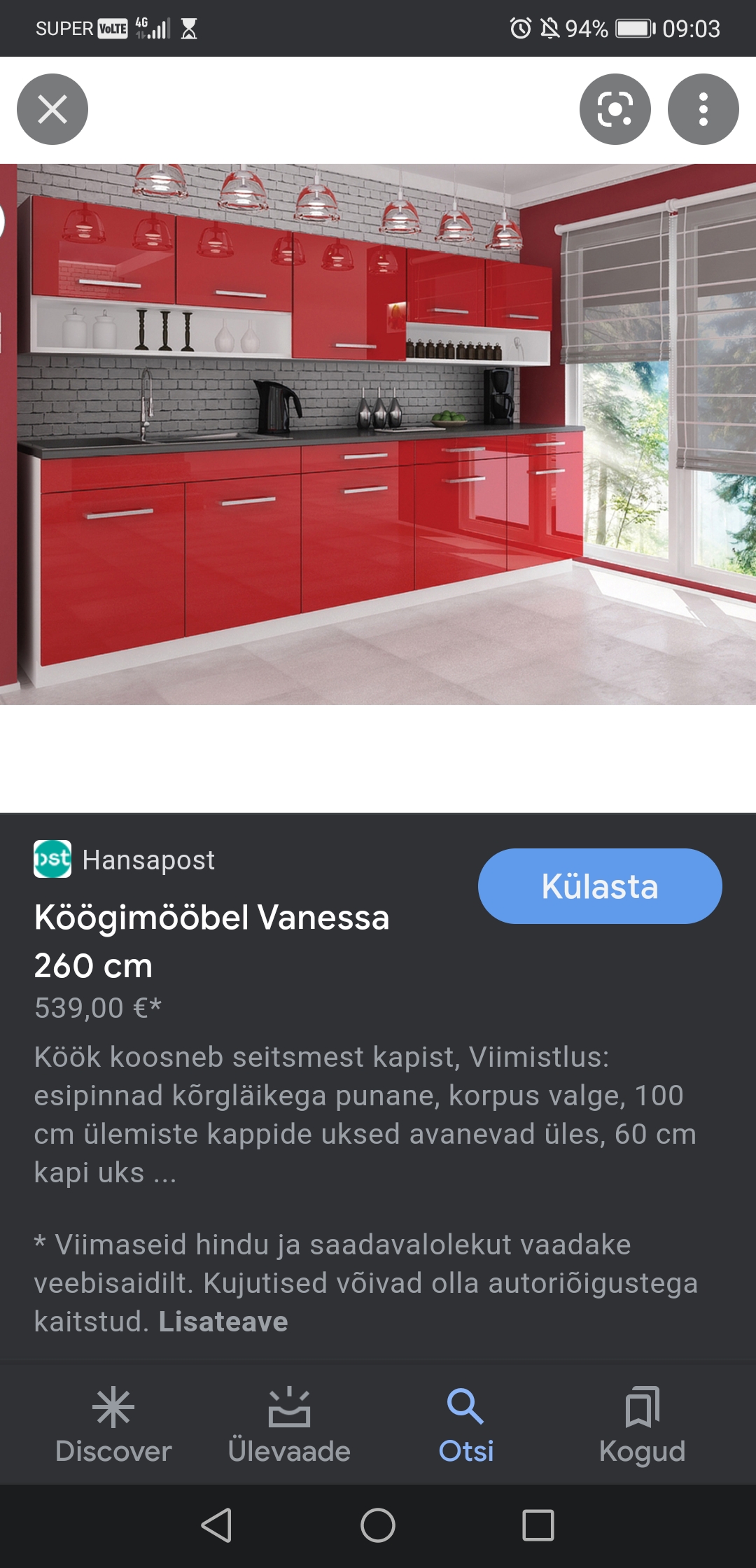Tap the Külasta button
The width and height of the screenshot is (756, 1568).
point(599,886)
